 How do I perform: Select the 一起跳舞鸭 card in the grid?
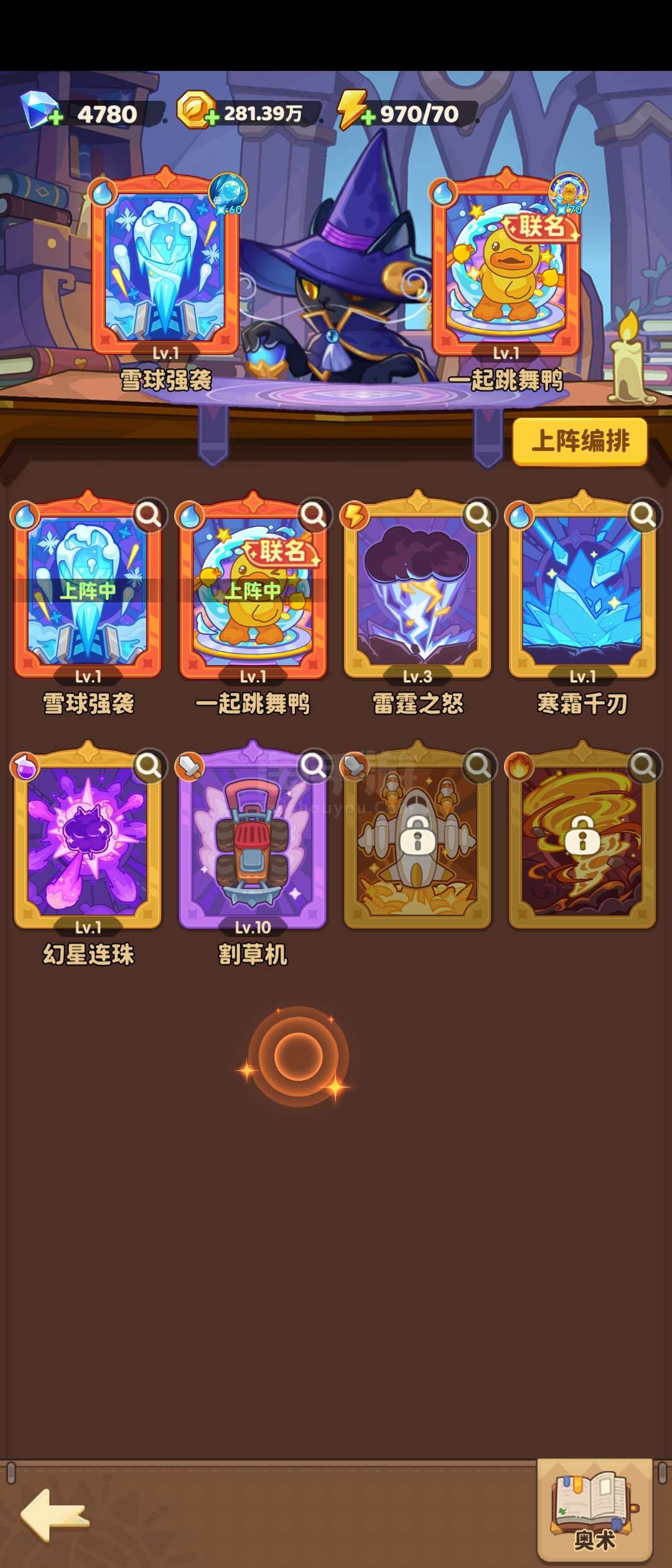click(253, 591)
